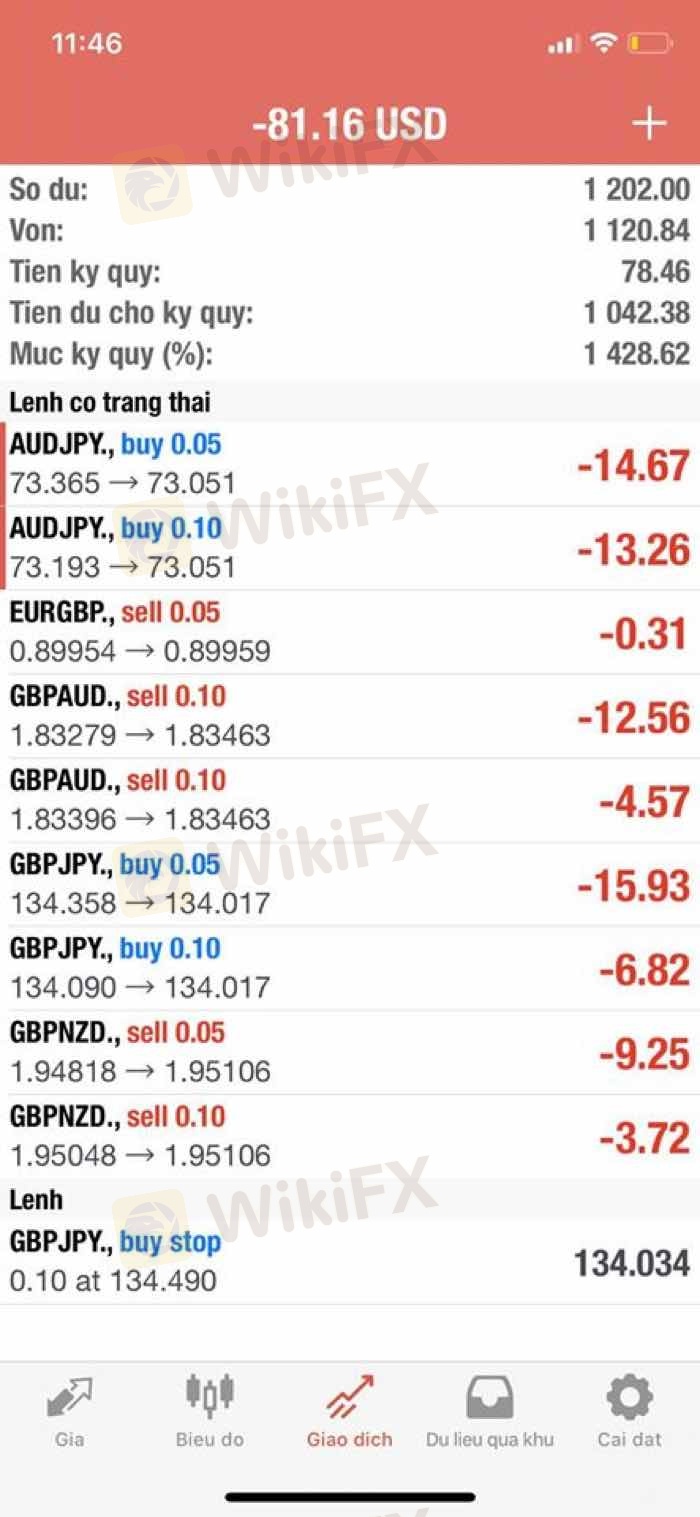The image size is (700, 1517).
Task: Open the pending GBPJPY buy stop order
Action: click(350, 1262)
